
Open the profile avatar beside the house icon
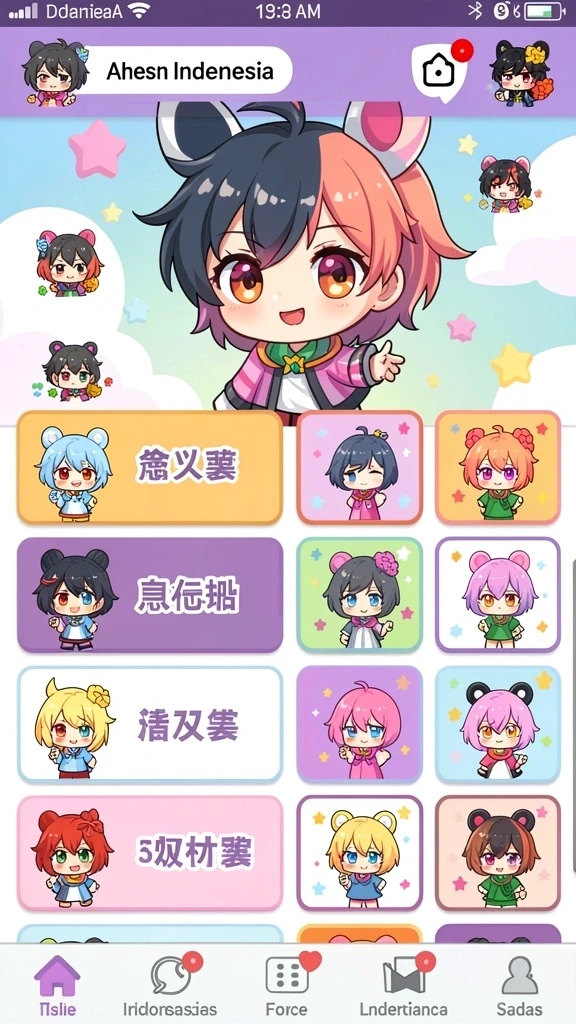pos(523,72)
